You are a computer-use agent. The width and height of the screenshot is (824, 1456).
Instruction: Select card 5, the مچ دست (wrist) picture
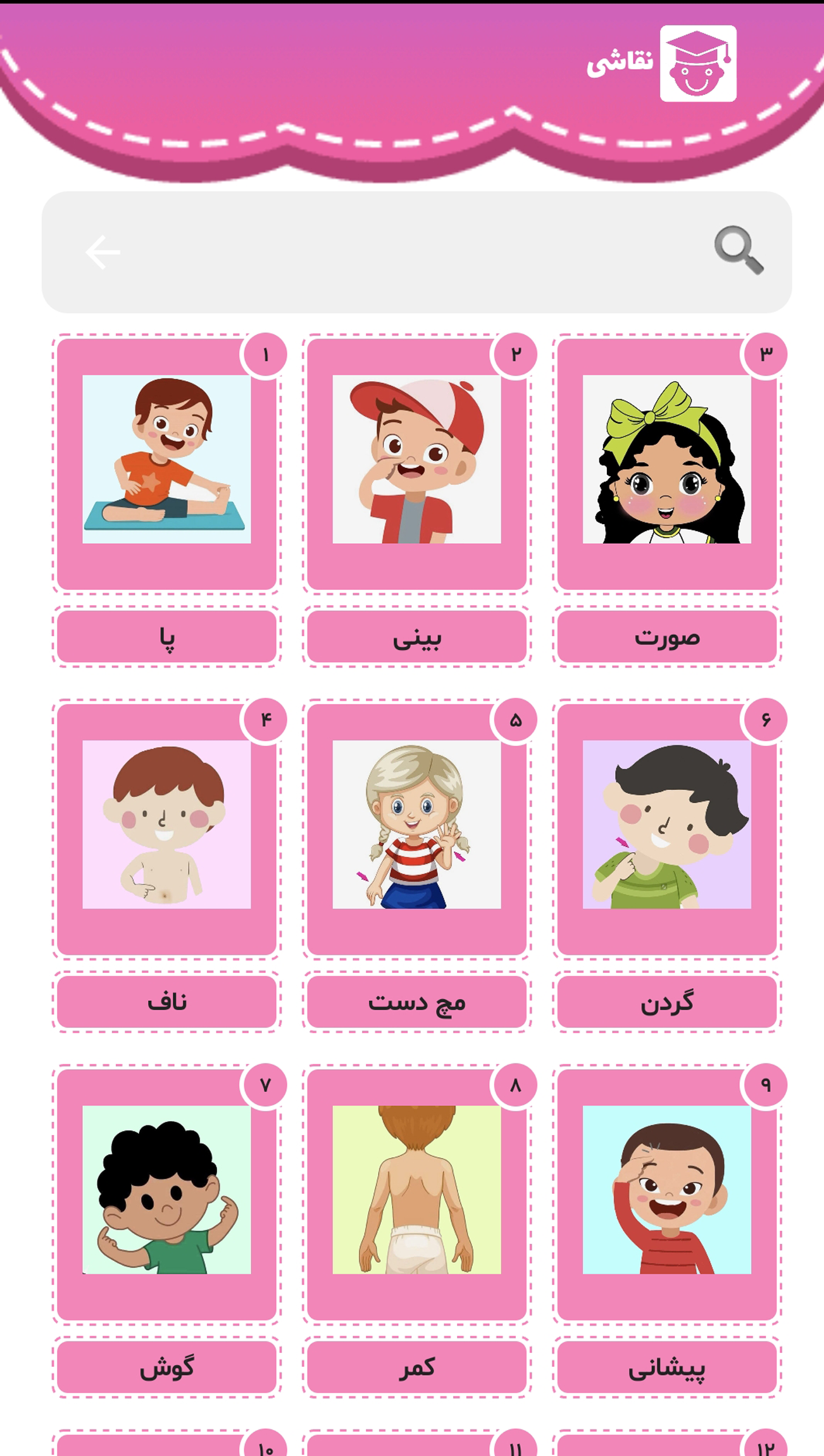point(416,825)
